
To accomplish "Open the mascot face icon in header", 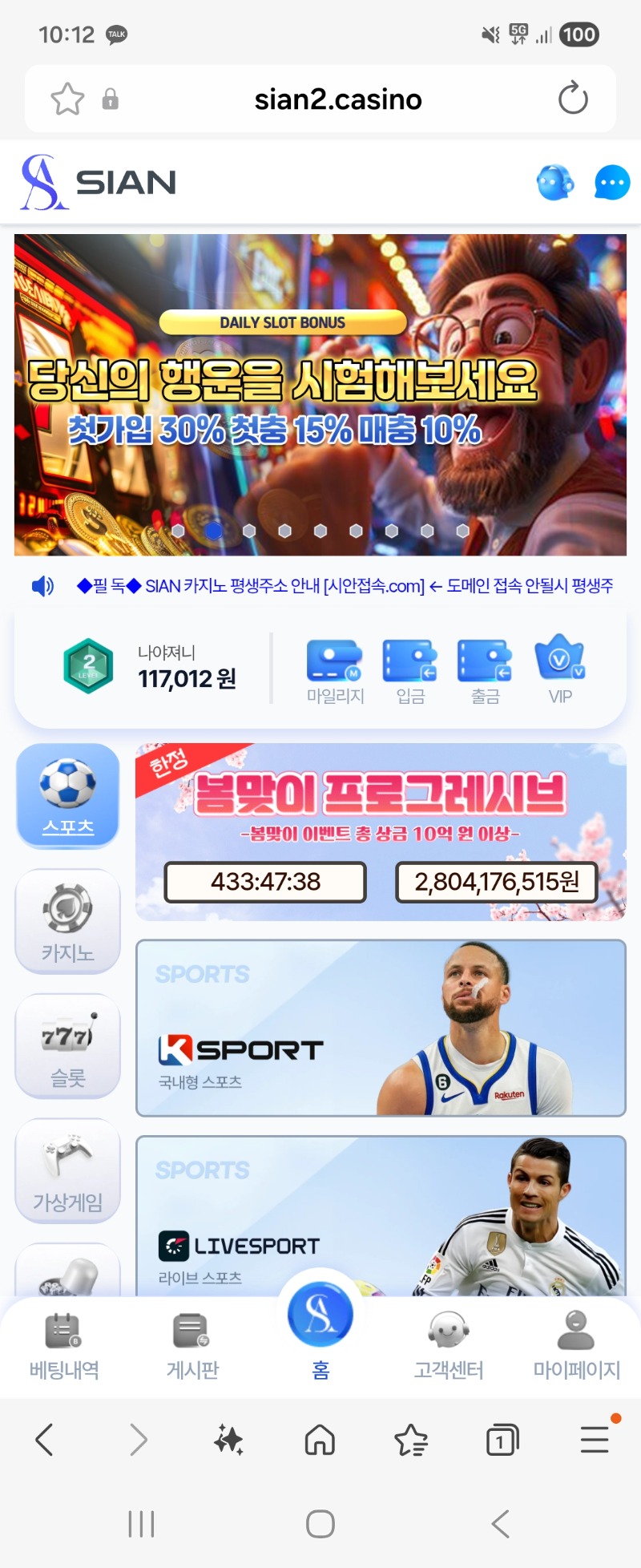I will (x=554, y=183).
